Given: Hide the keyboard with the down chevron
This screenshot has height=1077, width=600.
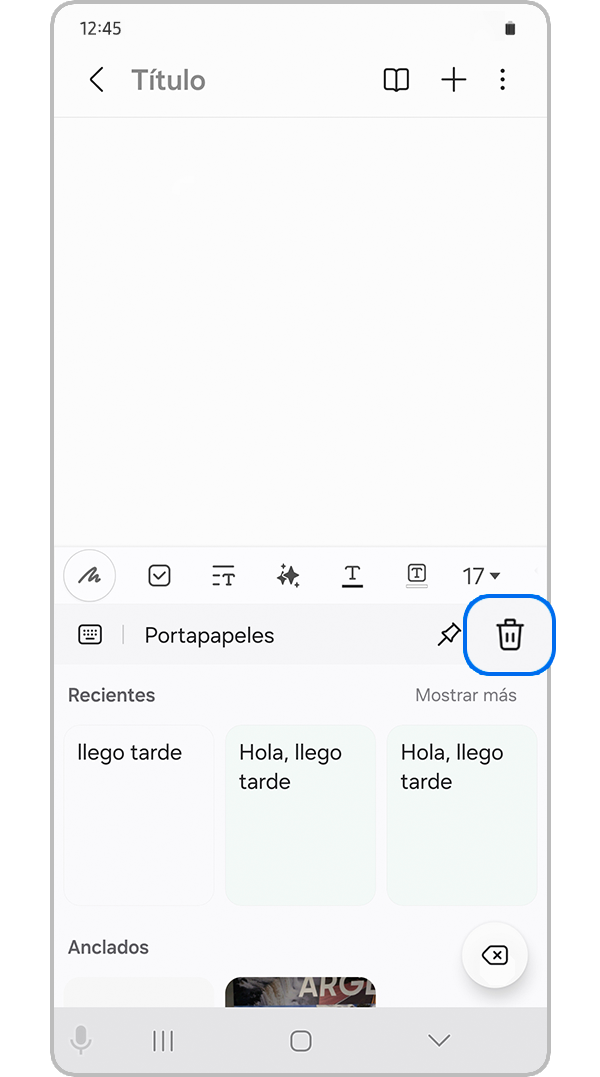Looking at the screenshot, I should coord(439,1041).
